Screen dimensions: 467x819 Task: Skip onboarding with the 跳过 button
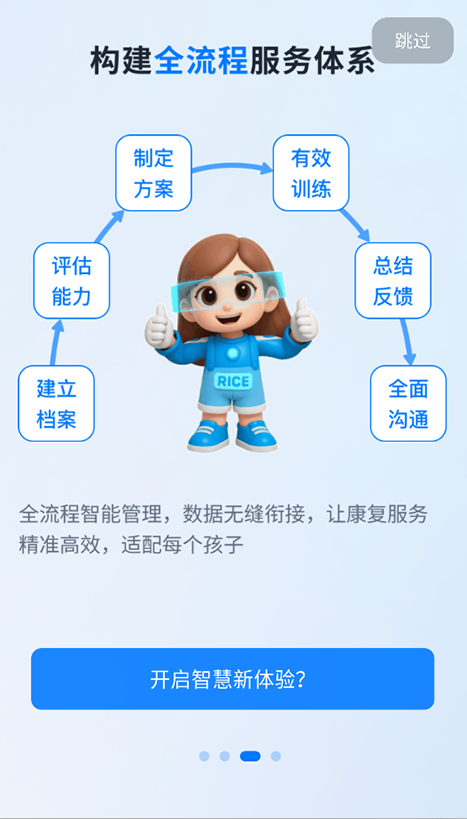(x=413, y=41)
